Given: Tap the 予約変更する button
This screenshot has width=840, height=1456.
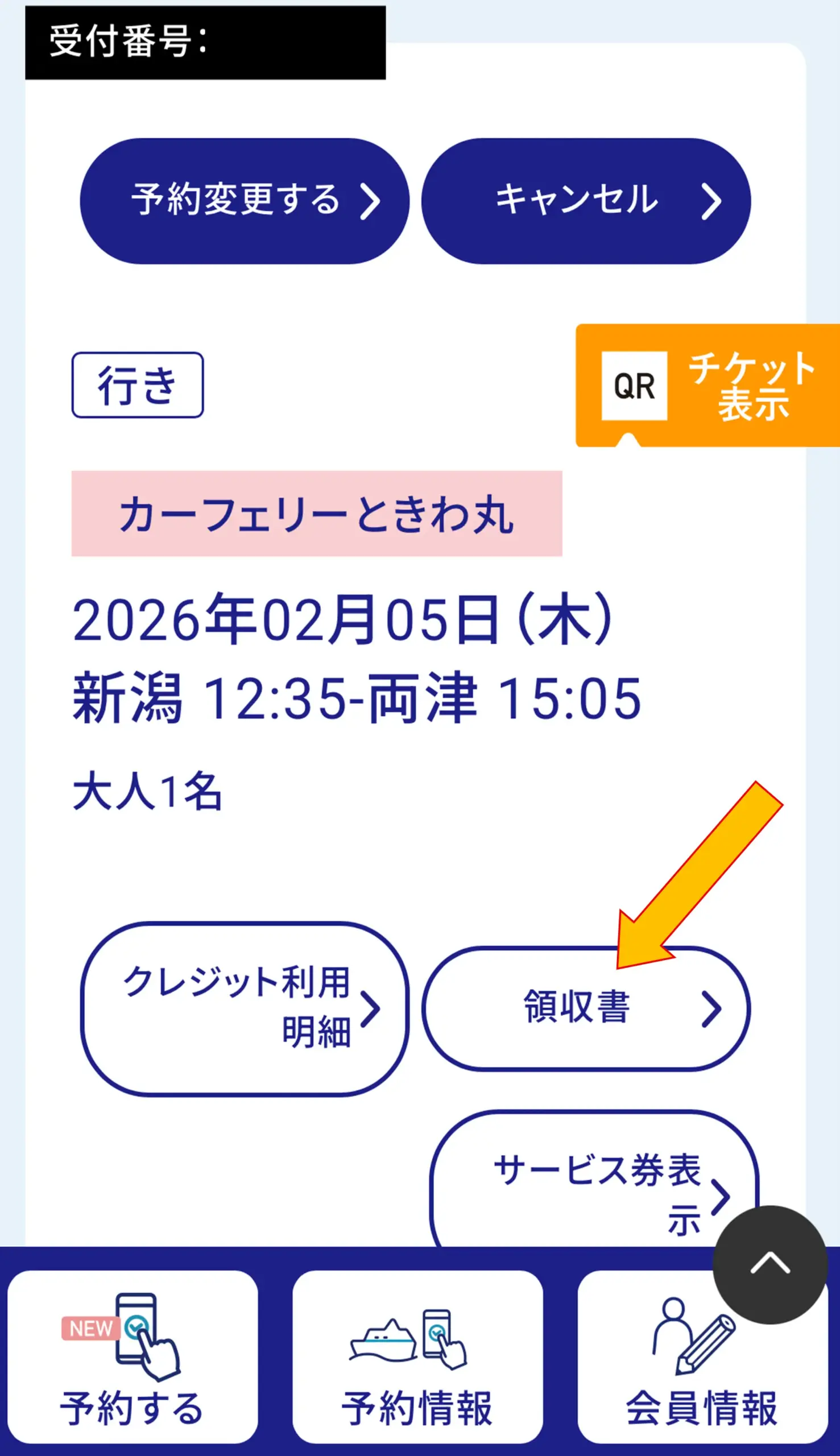Looking at the screenshot, I should 245,201.
